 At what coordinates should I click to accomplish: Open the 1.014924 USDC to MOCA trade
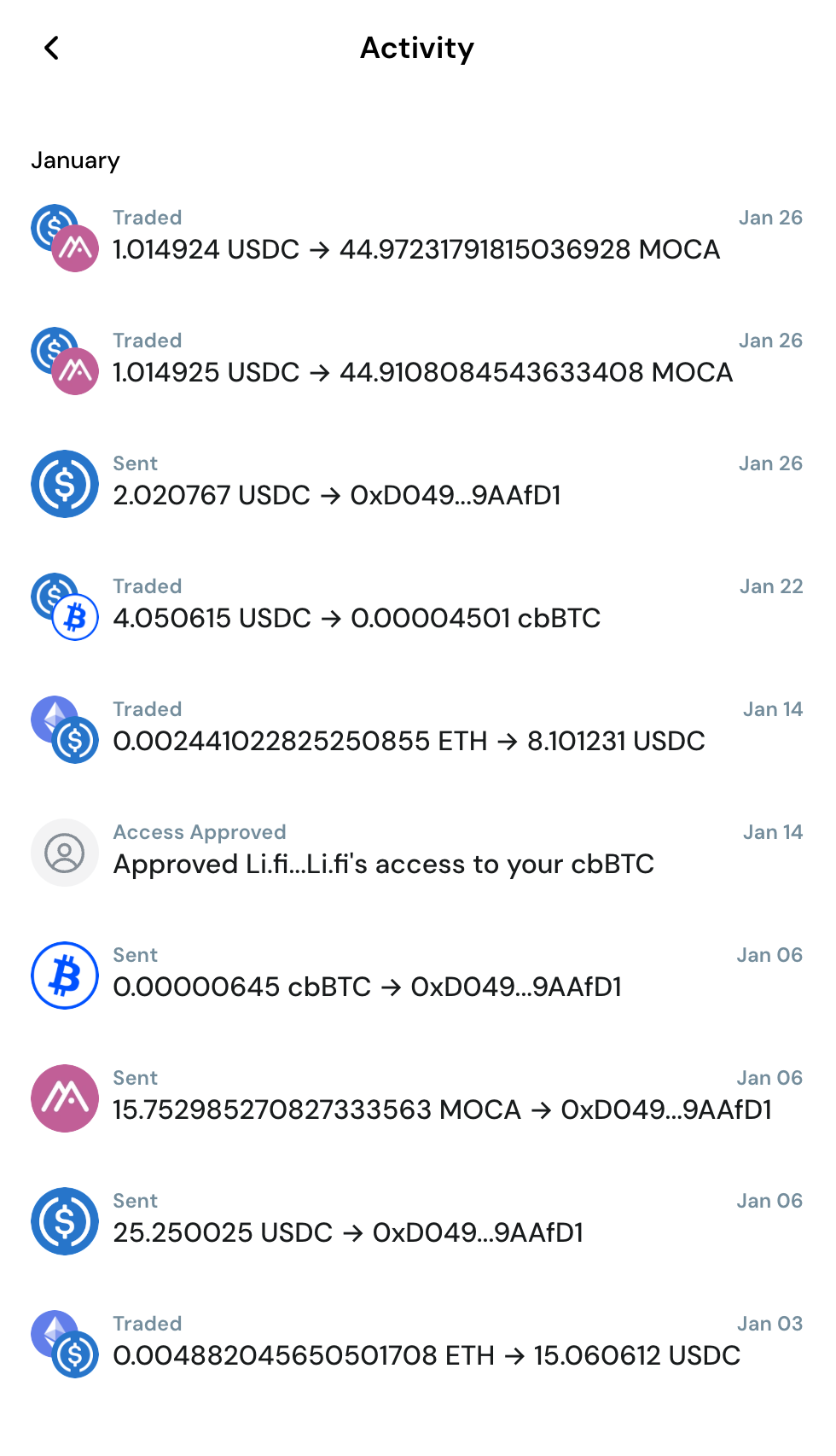click(x=416, y=237)
